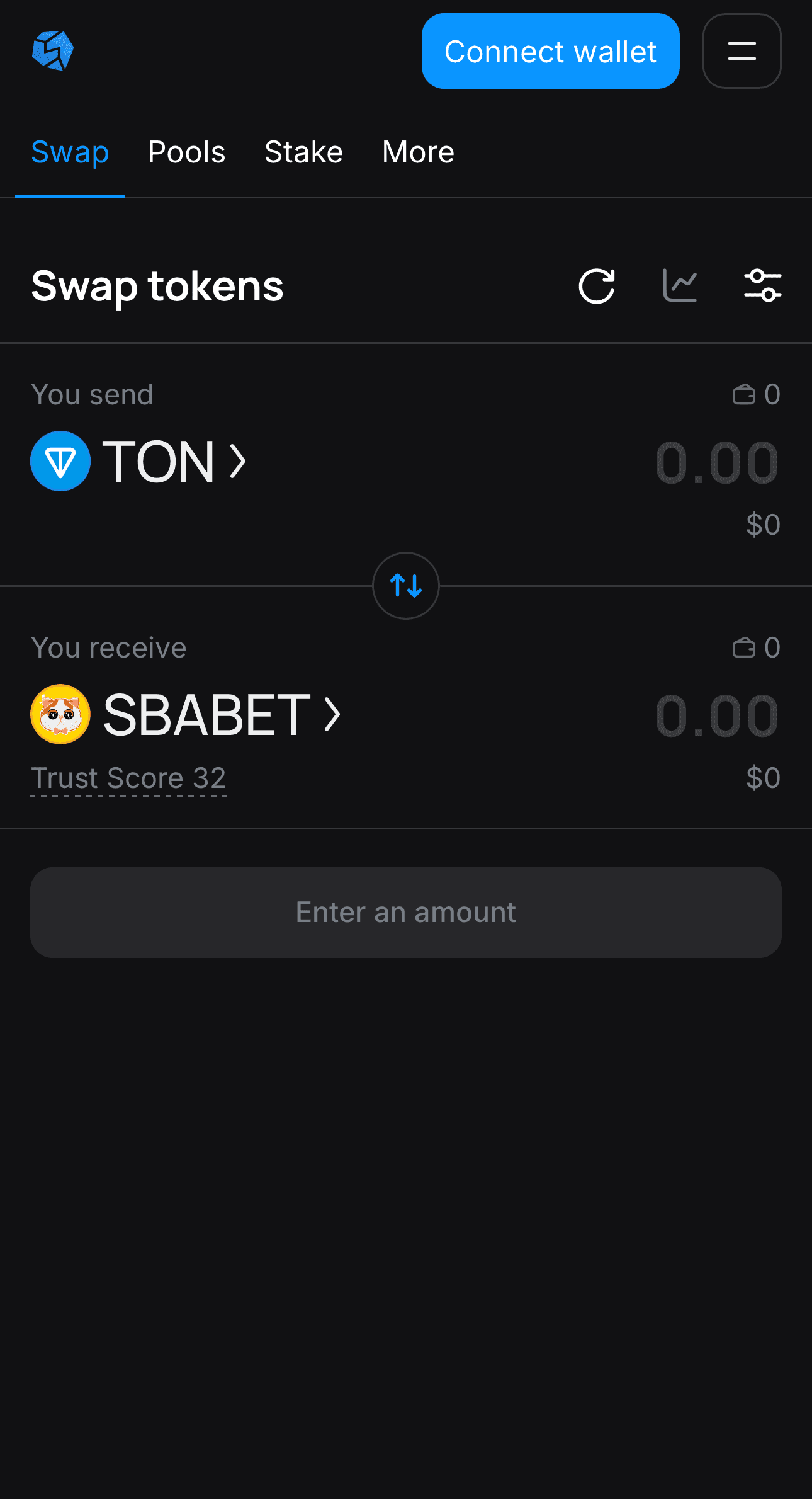
Task: Click the STON.fi logo icon
Action: 54,51
